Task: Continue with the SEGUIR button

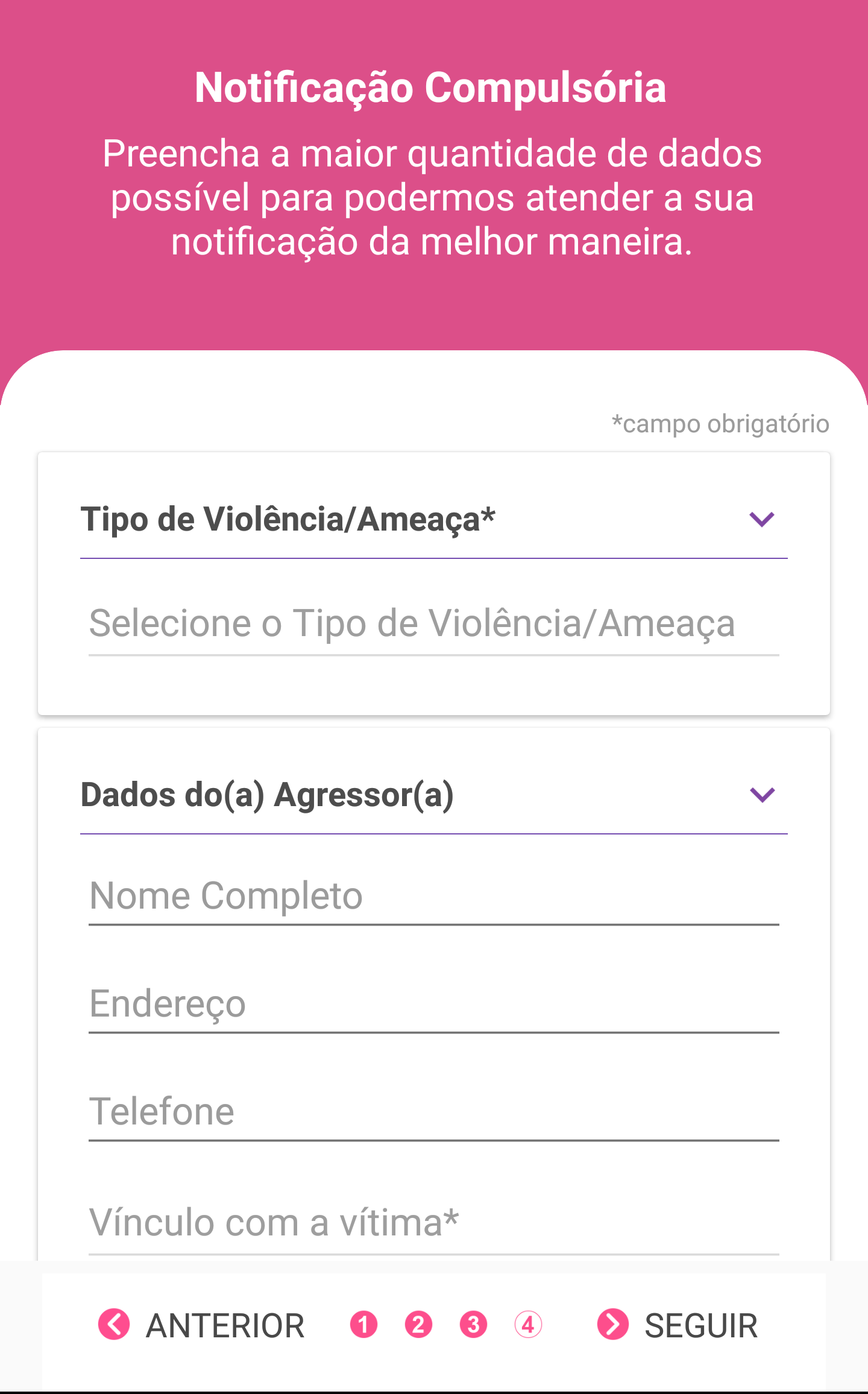Action: tap(678, 1325)
